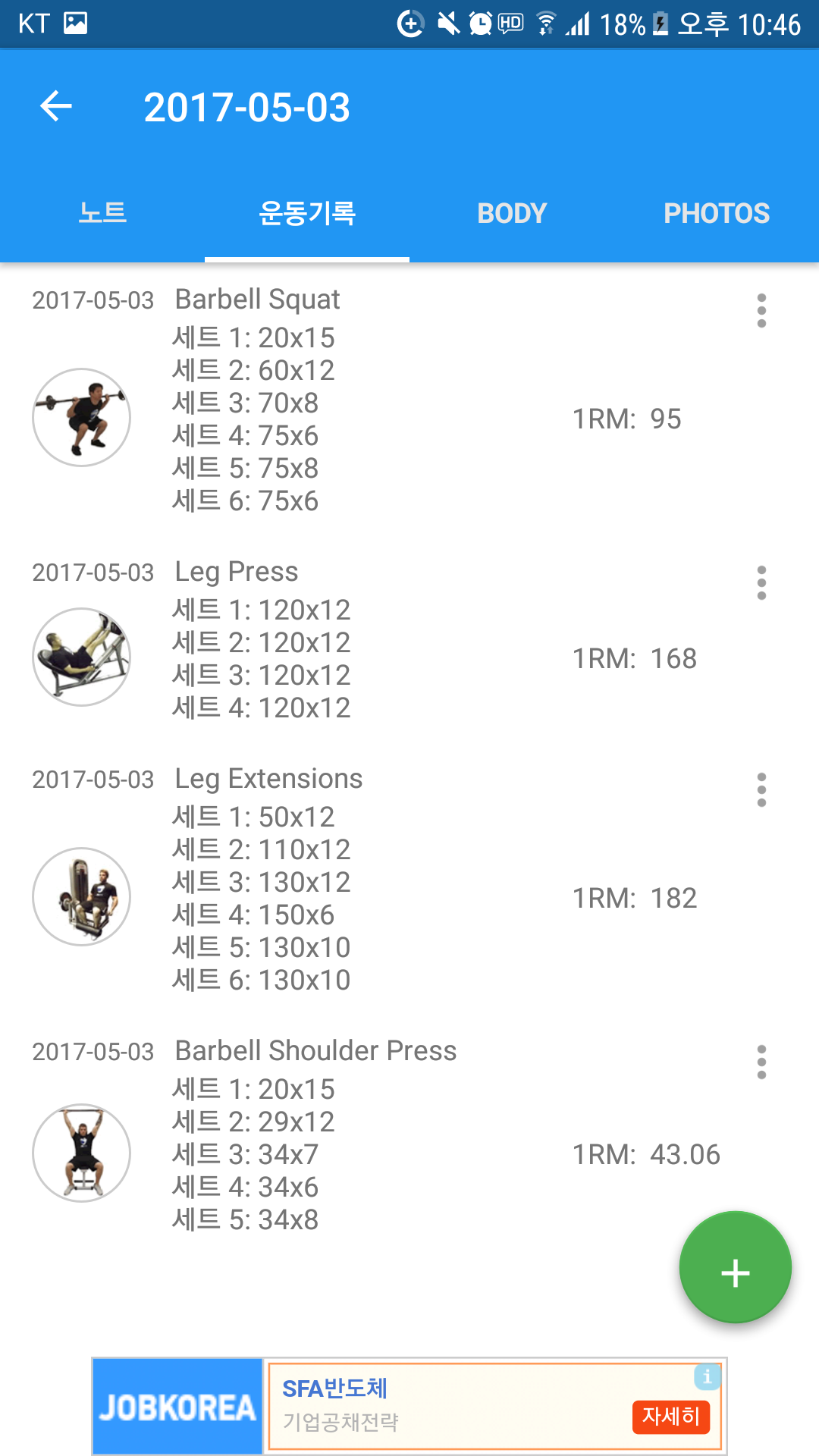Open options menu for Leg Extensions
The image size is (819, 1456).
(x=761, y=790)
